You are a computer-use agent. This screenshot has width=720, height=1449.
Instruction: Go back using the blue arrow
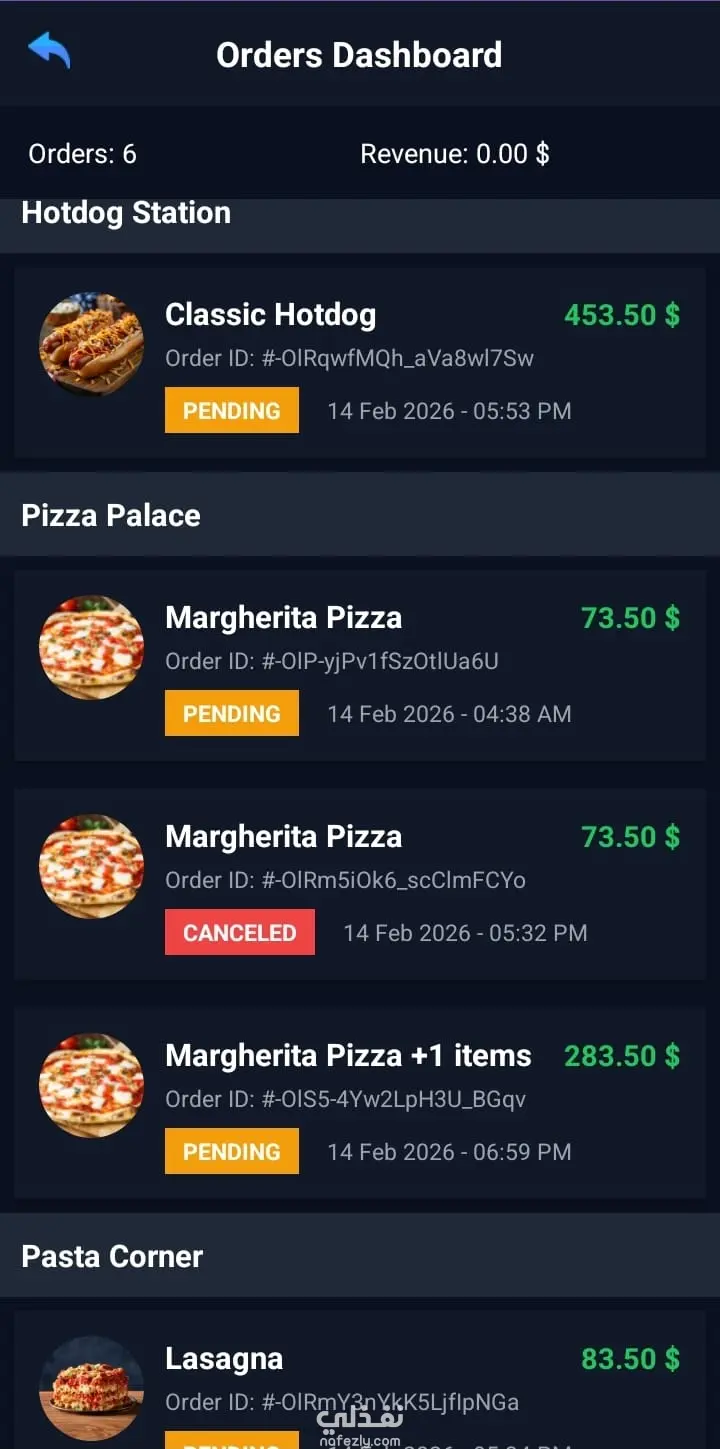click(49, 50)
